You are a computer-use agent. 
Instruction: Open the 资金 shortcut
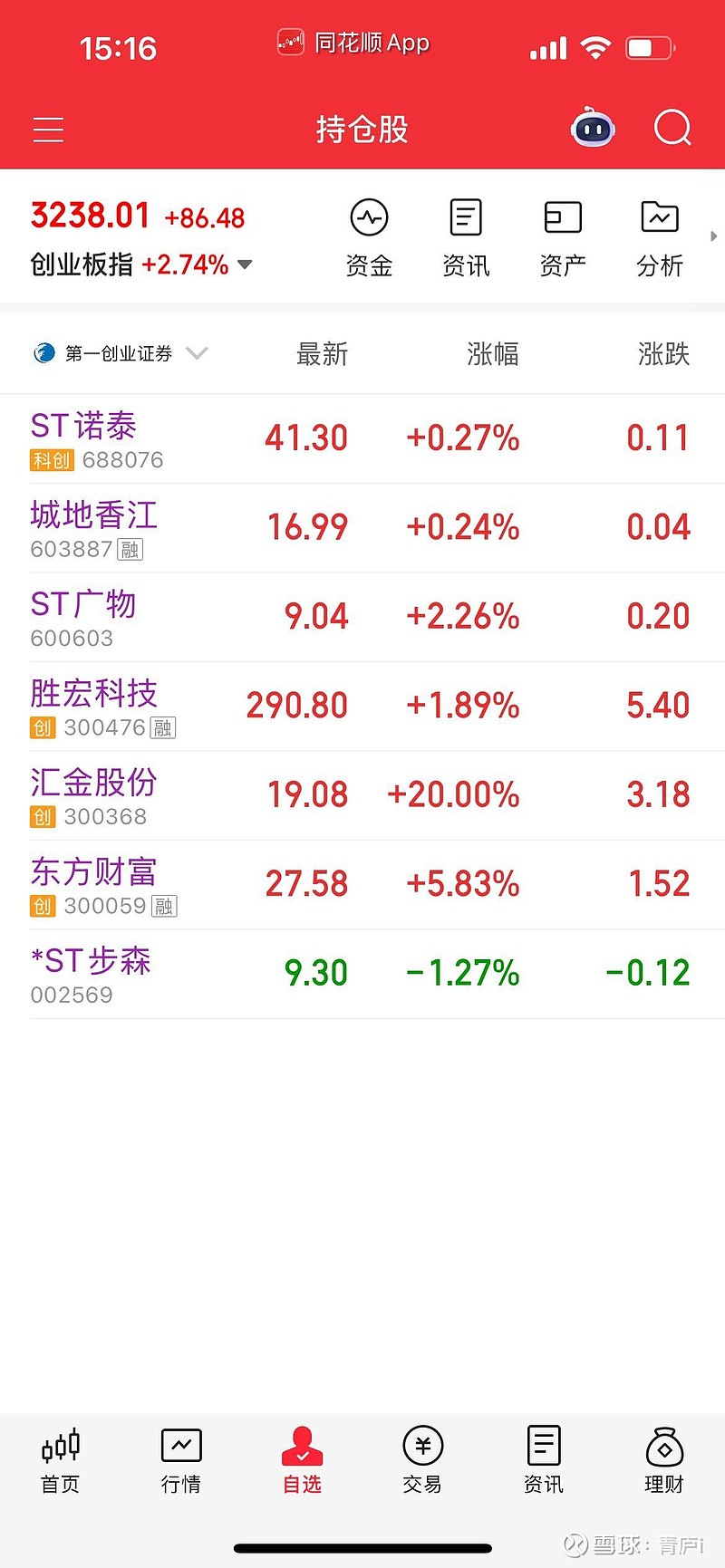coord(369,237)
